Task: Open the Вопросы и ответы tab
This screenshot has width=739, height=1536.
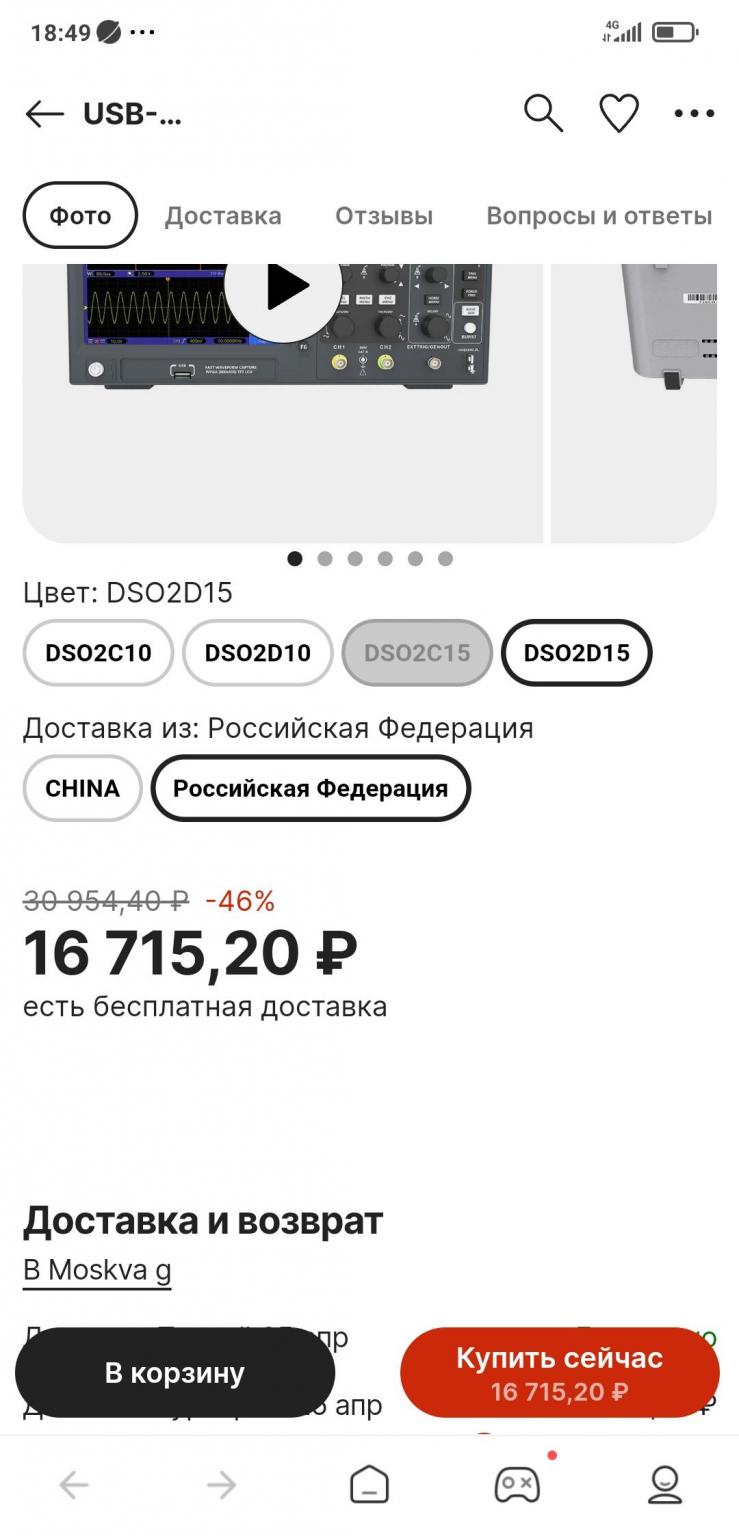Action: pyautogui.click(x=599, y=216)
